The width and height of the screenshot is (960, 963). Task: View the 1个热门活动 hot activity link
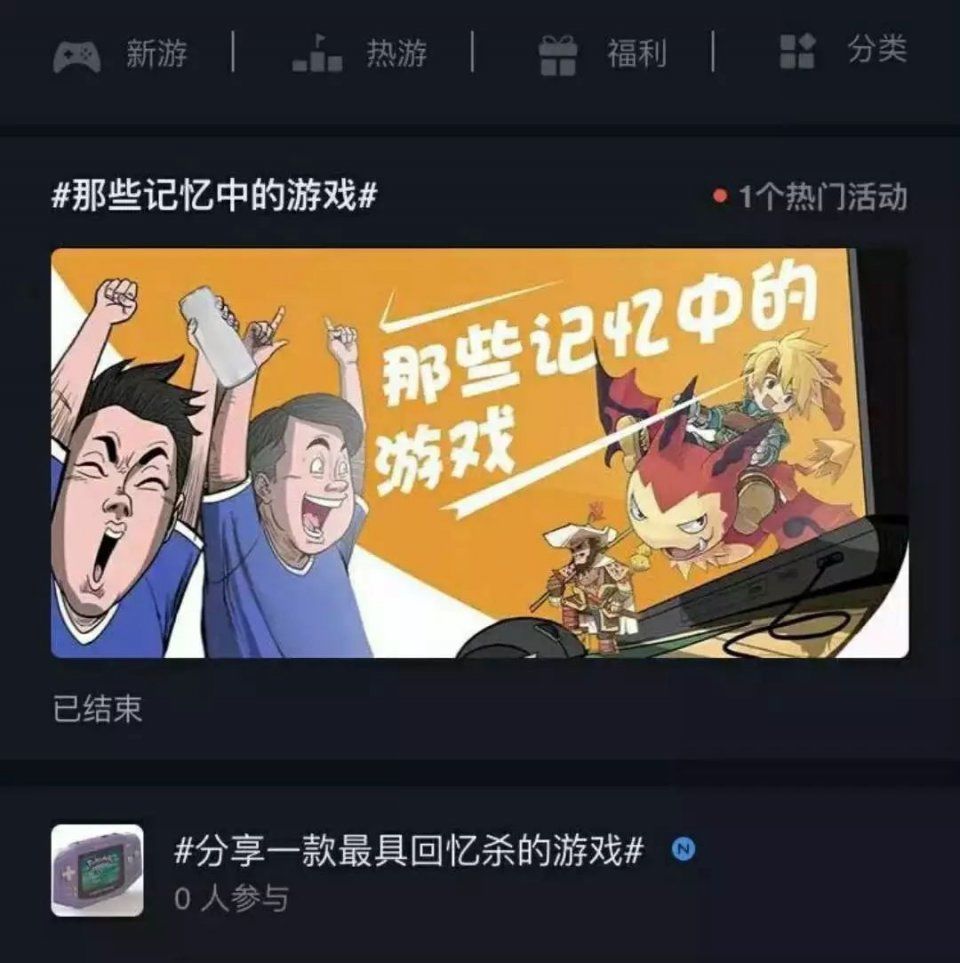(x=811, y=197)
